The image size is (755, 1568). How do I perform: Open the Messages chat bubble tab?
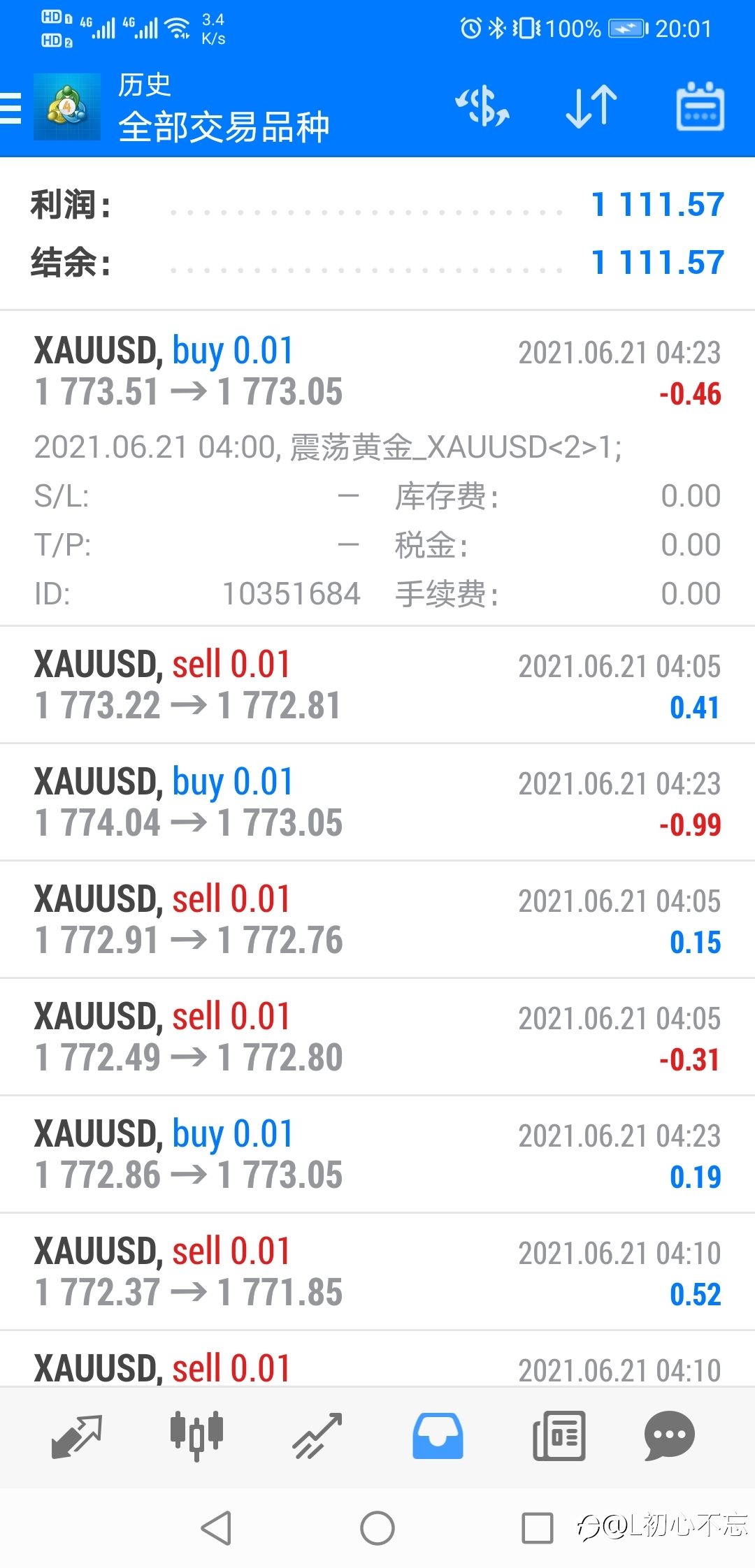669,1436
